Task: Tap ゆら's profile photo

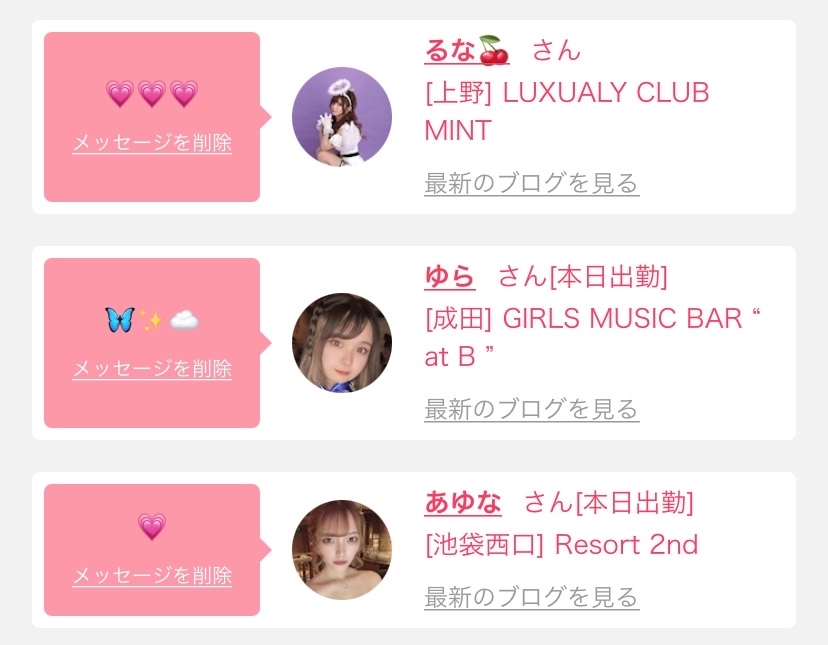Action: point(342,343)
